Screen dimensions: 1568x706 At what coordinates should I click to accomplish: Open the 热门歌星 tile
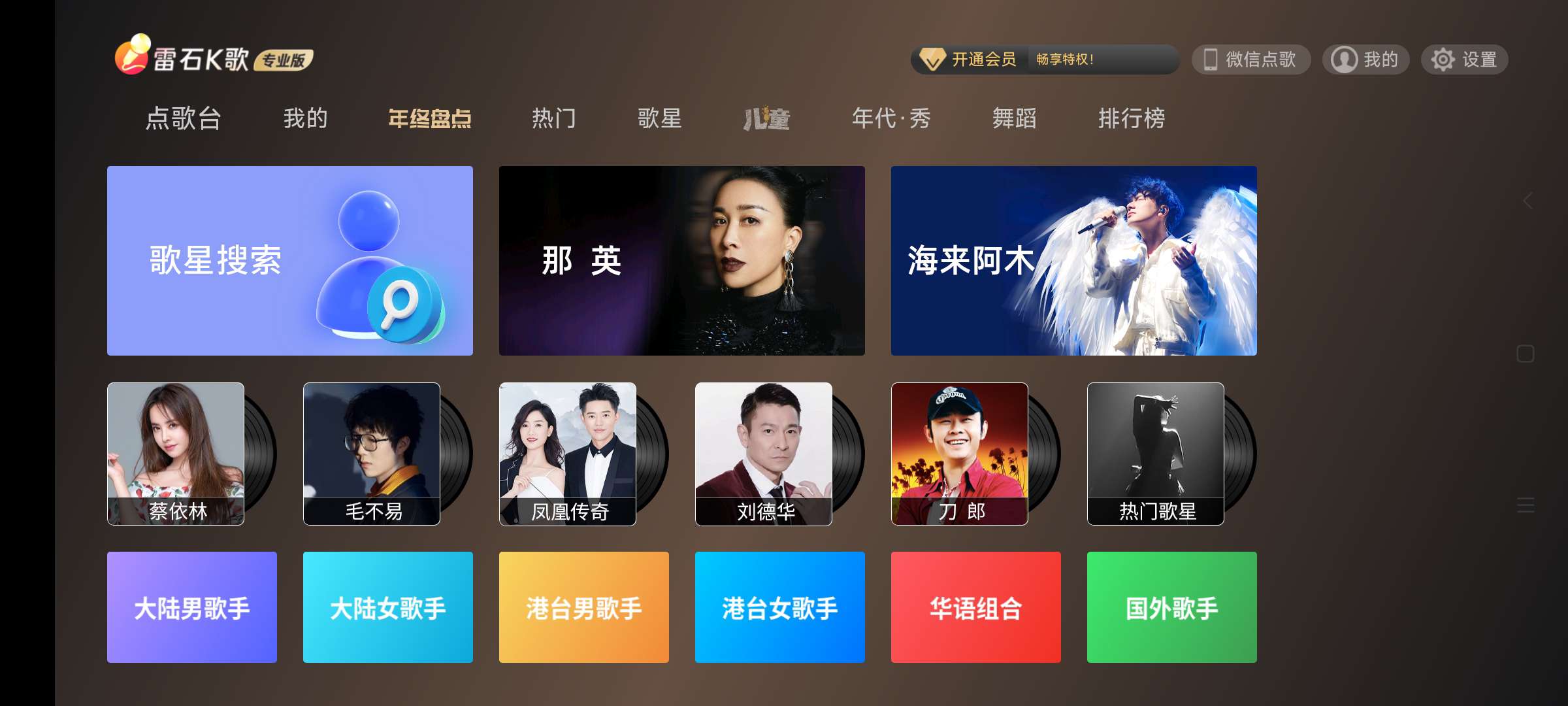coord(1156,453)
